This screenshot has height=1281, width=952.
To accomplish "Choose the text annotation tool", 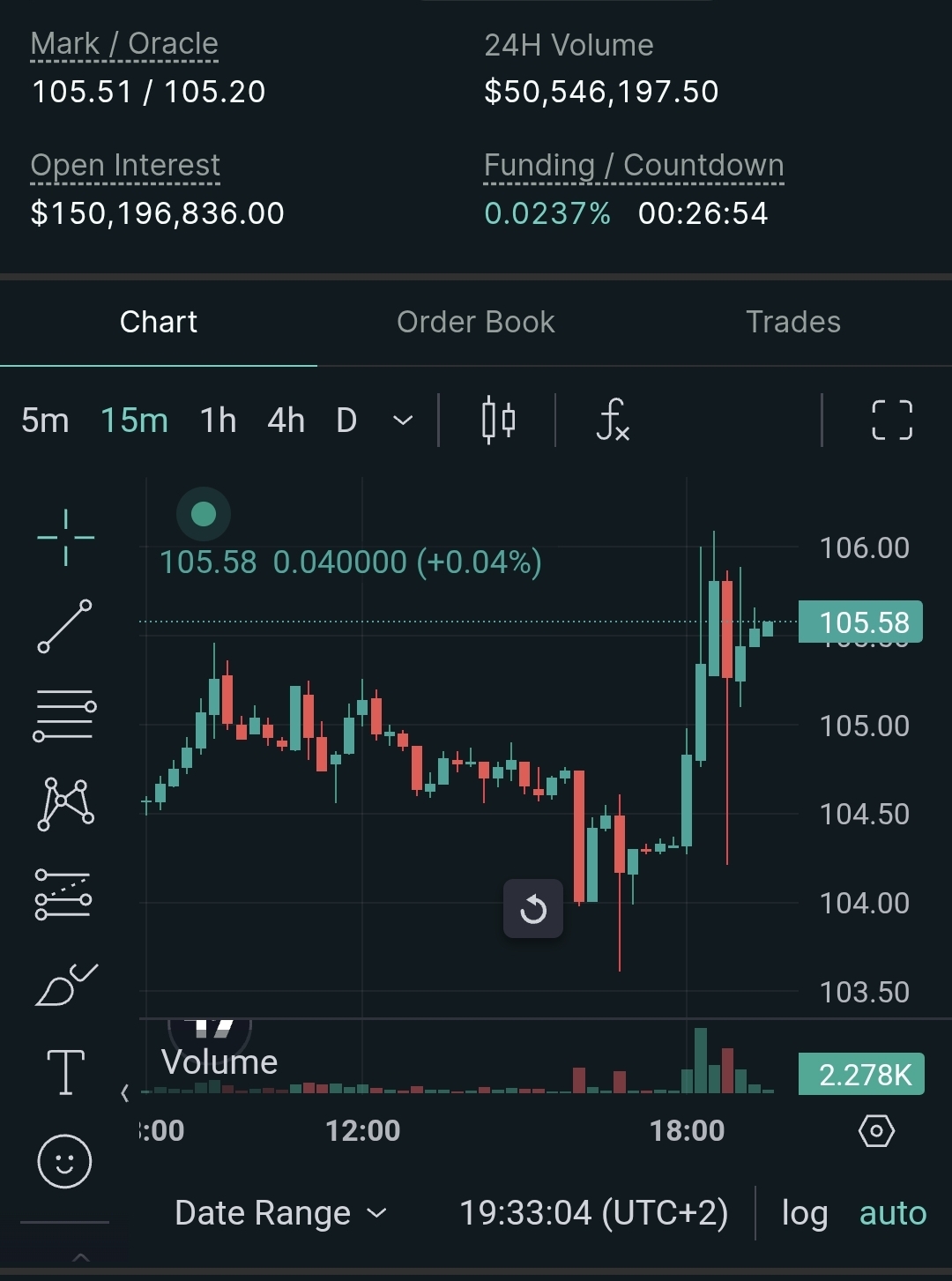I will coord(65,1072).
